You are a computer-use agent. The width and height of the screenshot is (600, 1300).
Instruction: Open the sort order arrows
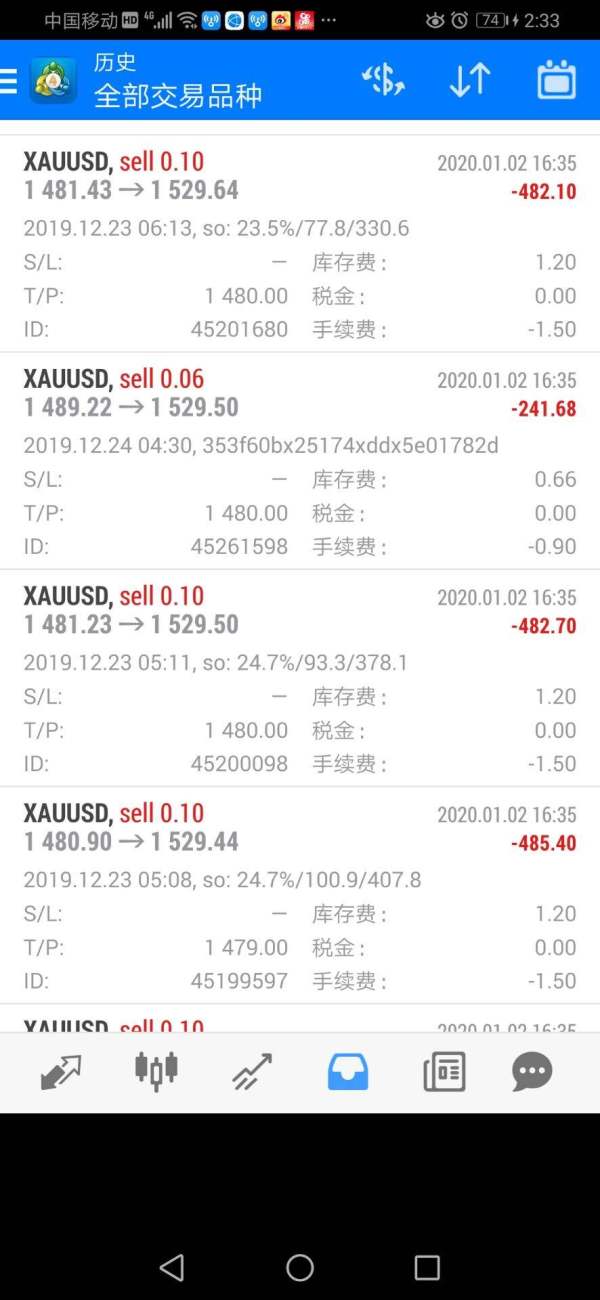coord(469,80)
